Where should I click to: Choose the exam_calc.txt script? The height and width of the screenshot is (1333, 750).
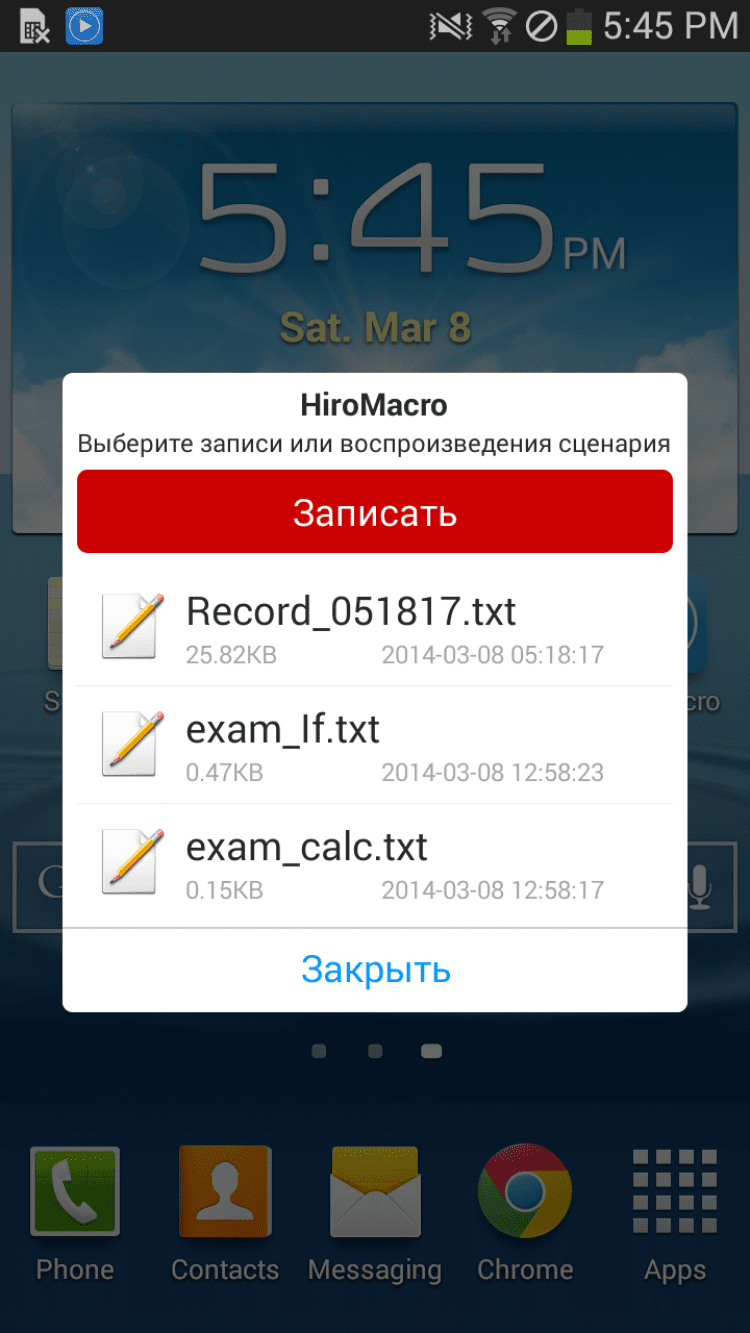pyautogui.click(x=374, y=863)
